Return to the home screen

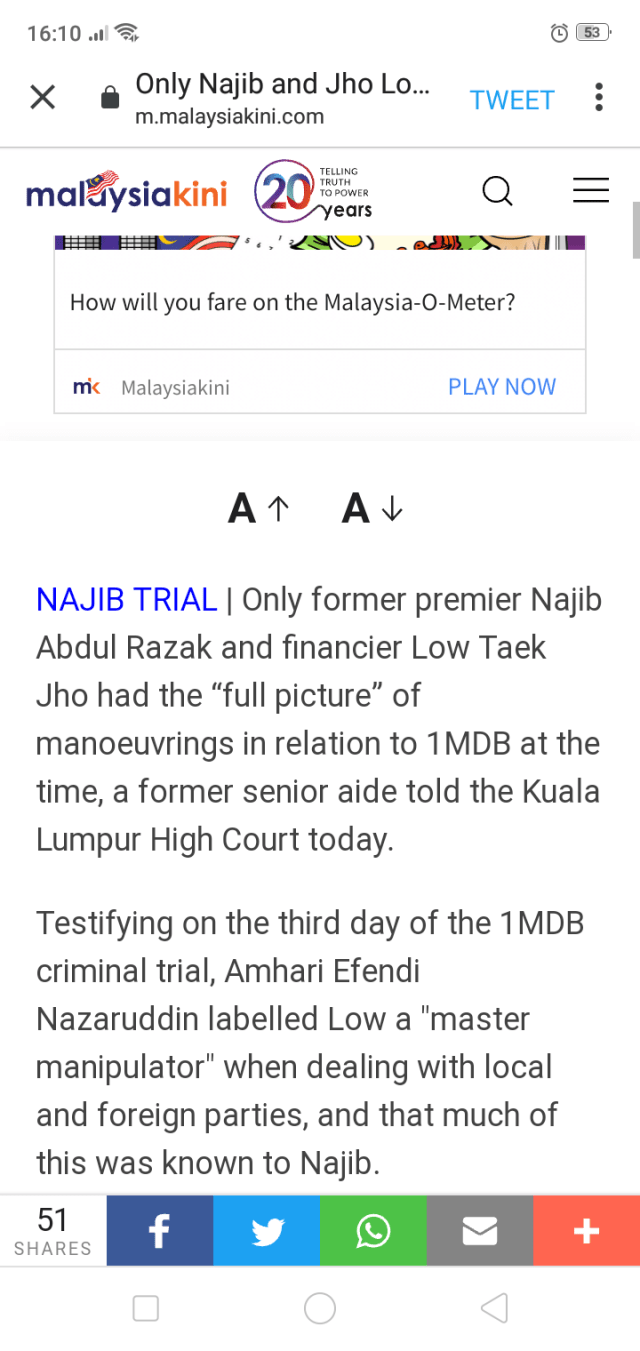coord(320,1308)
